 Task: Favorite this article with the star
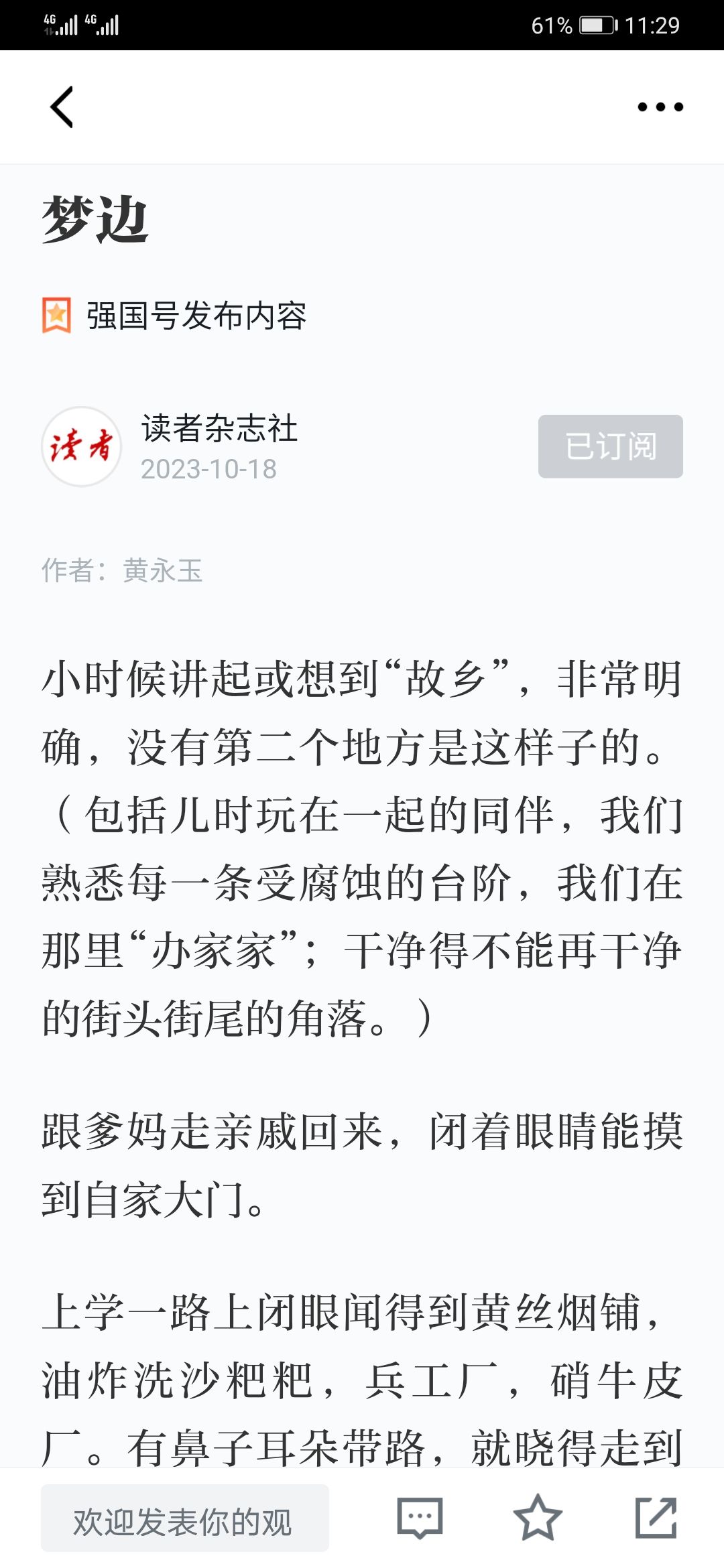point(537,1518)
